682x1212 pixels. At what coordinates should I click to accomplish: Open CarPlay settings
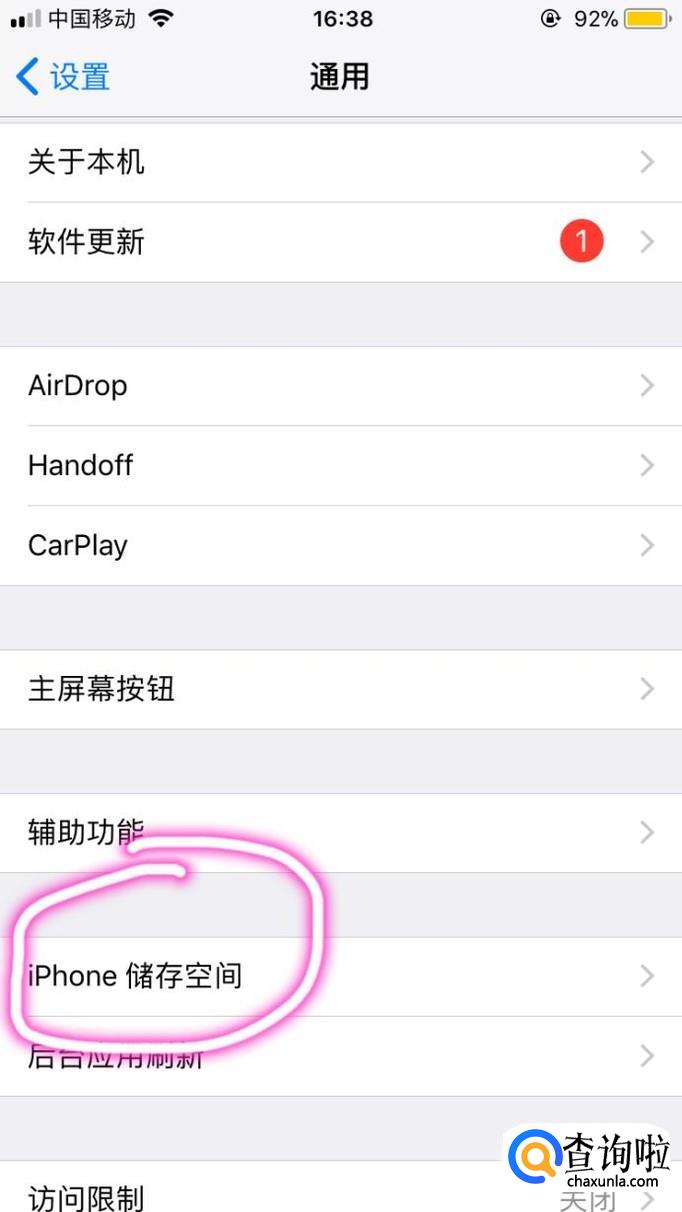(341, 546)
